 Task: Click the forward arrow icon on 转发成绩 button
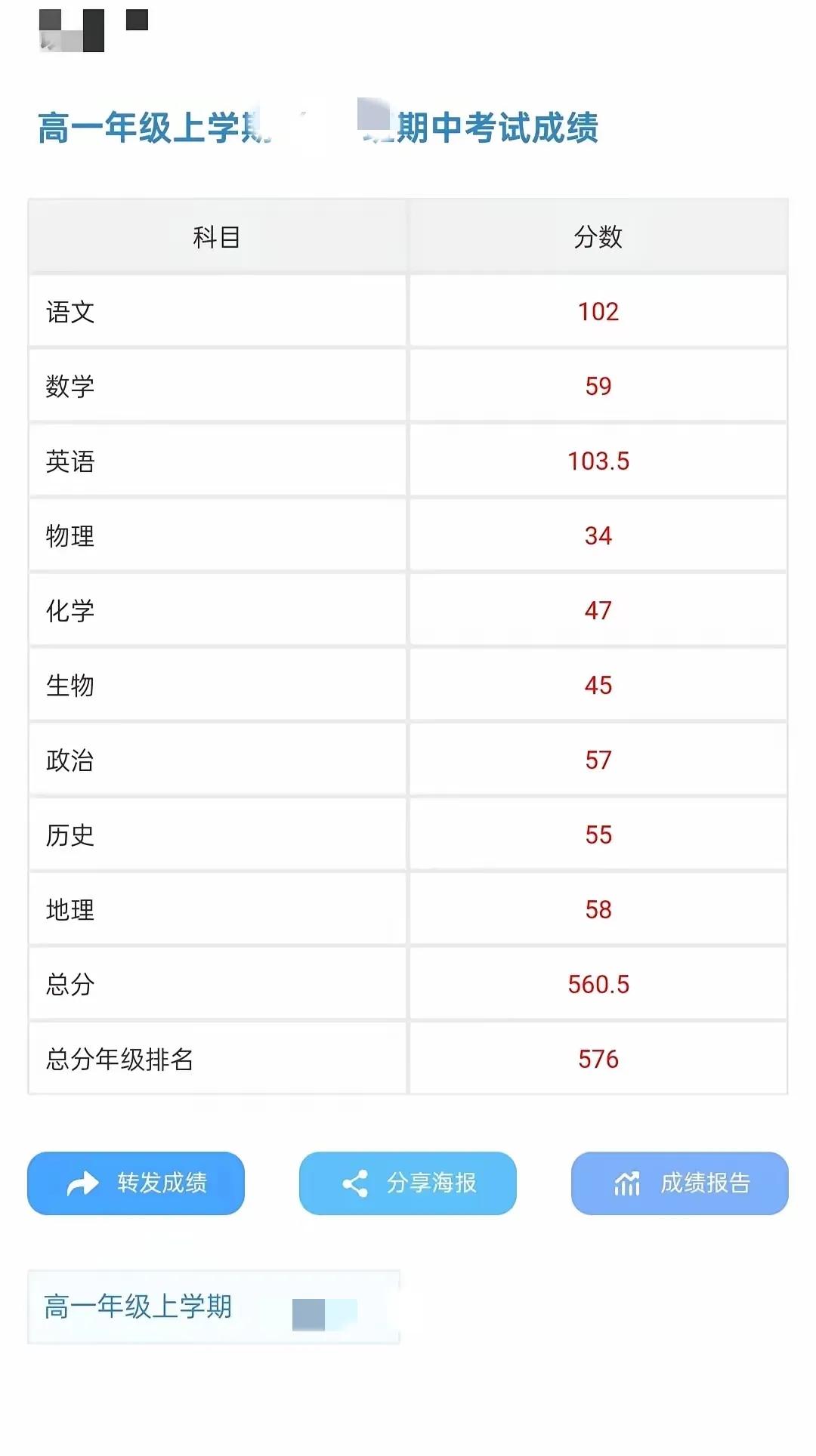83,1183
